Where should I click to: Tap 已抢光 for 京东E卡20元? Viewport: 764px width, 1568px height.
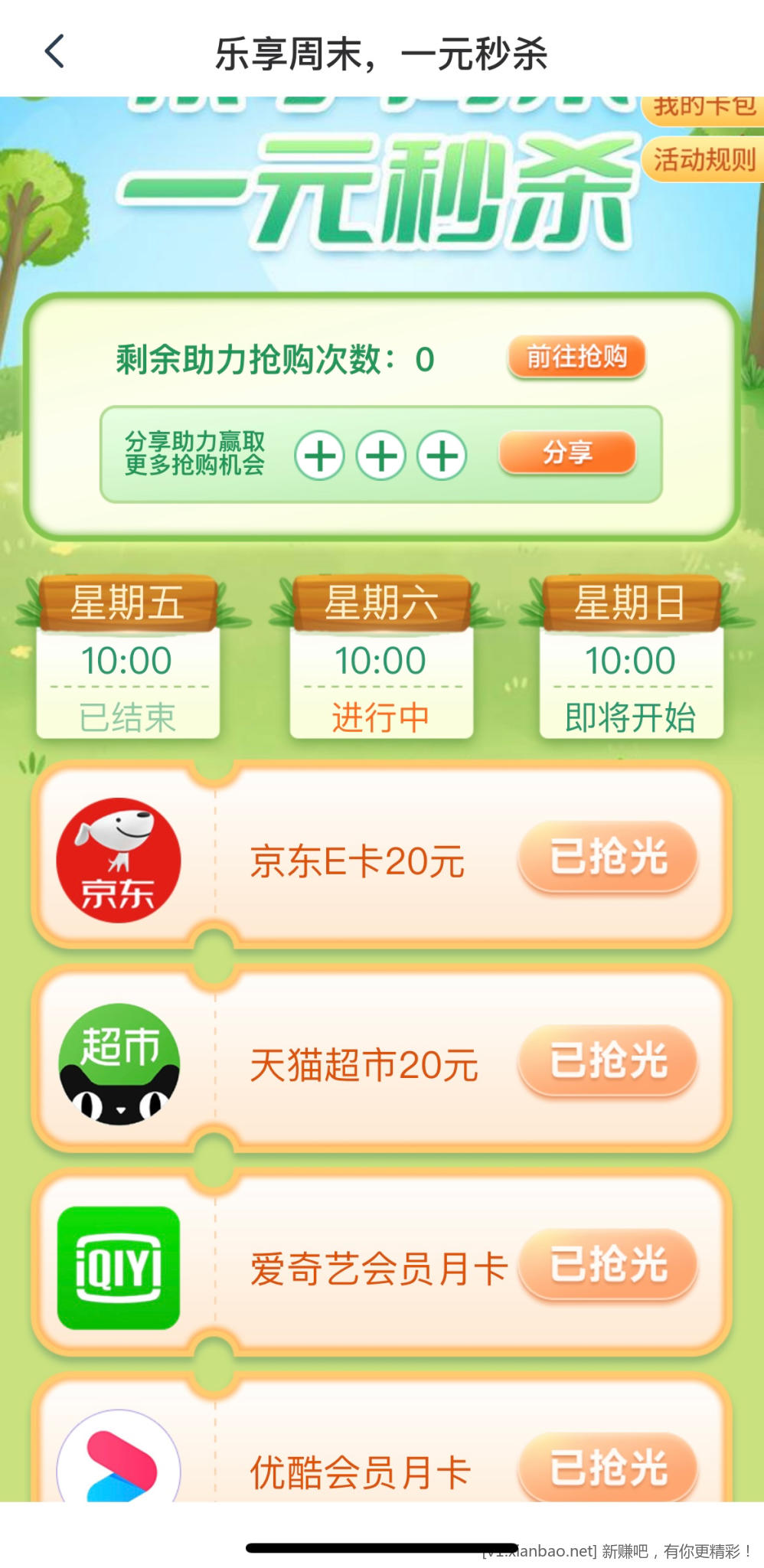pos(608,857)
